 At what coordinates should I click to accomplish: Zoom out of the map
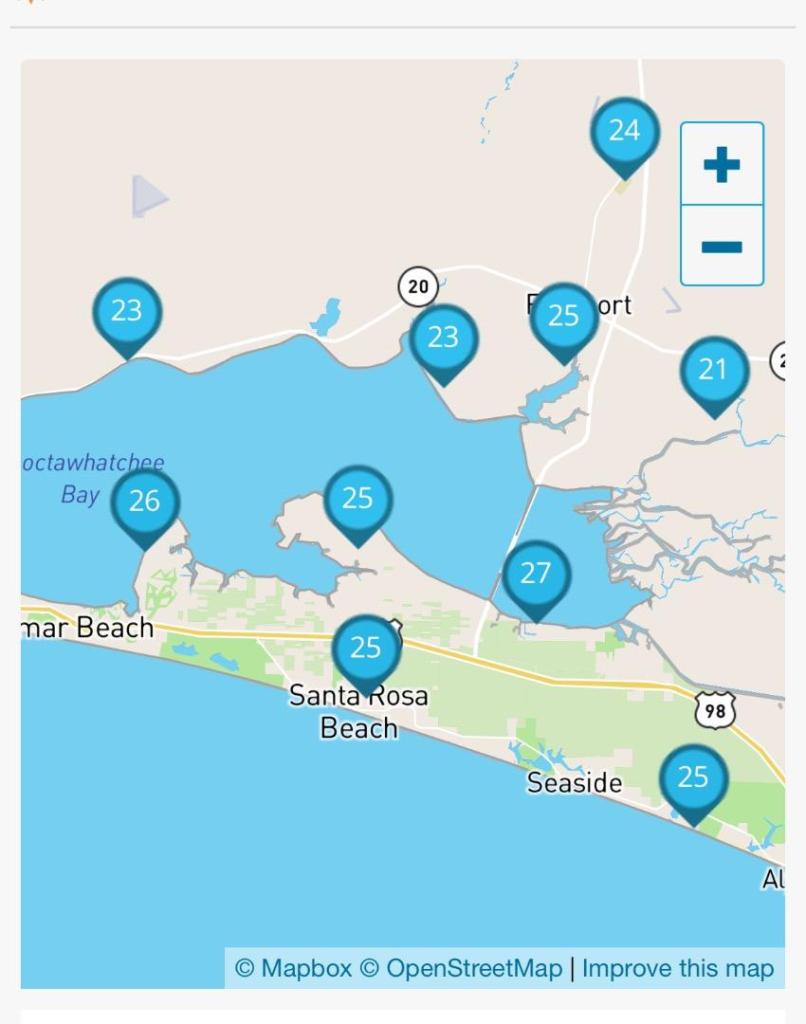pos(721,246)
